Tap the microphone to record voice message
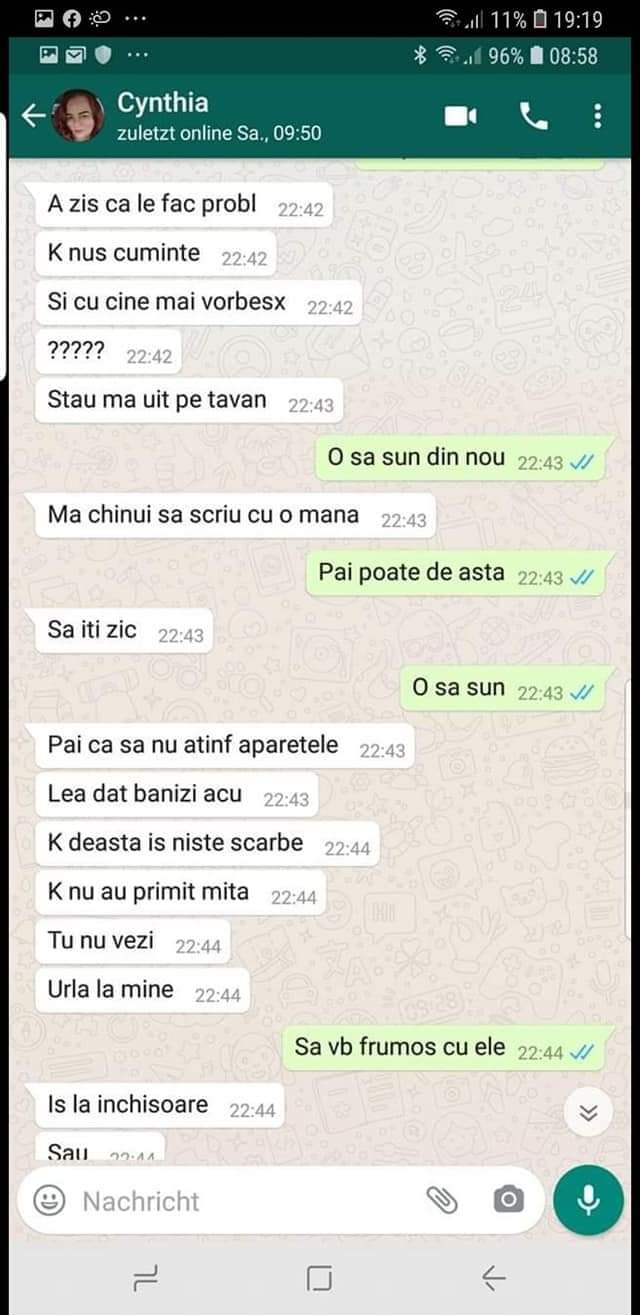 (x=588, y=1200)
